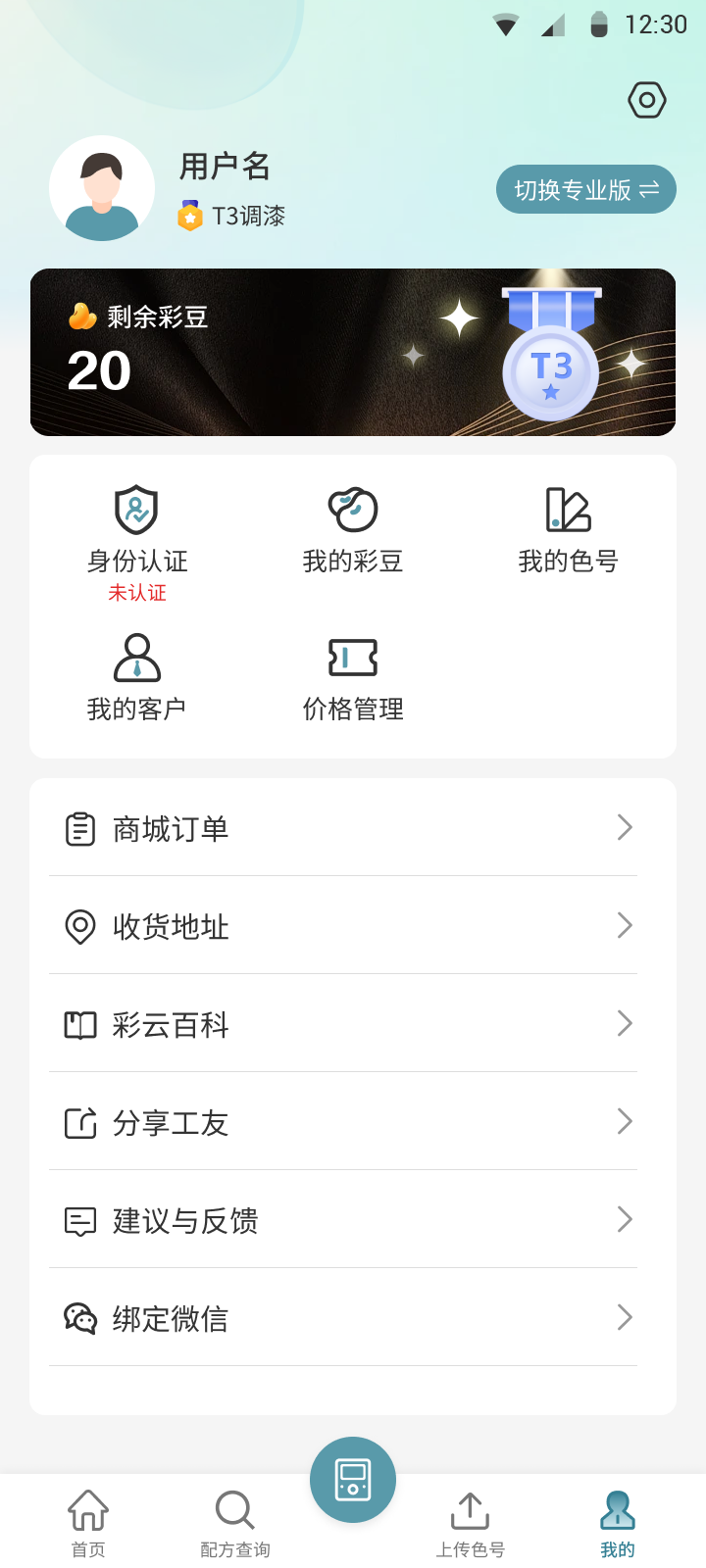Click the 切换专业版 switch button
This screenshot has height=1568, width=706.
click(x=585, y=189)
